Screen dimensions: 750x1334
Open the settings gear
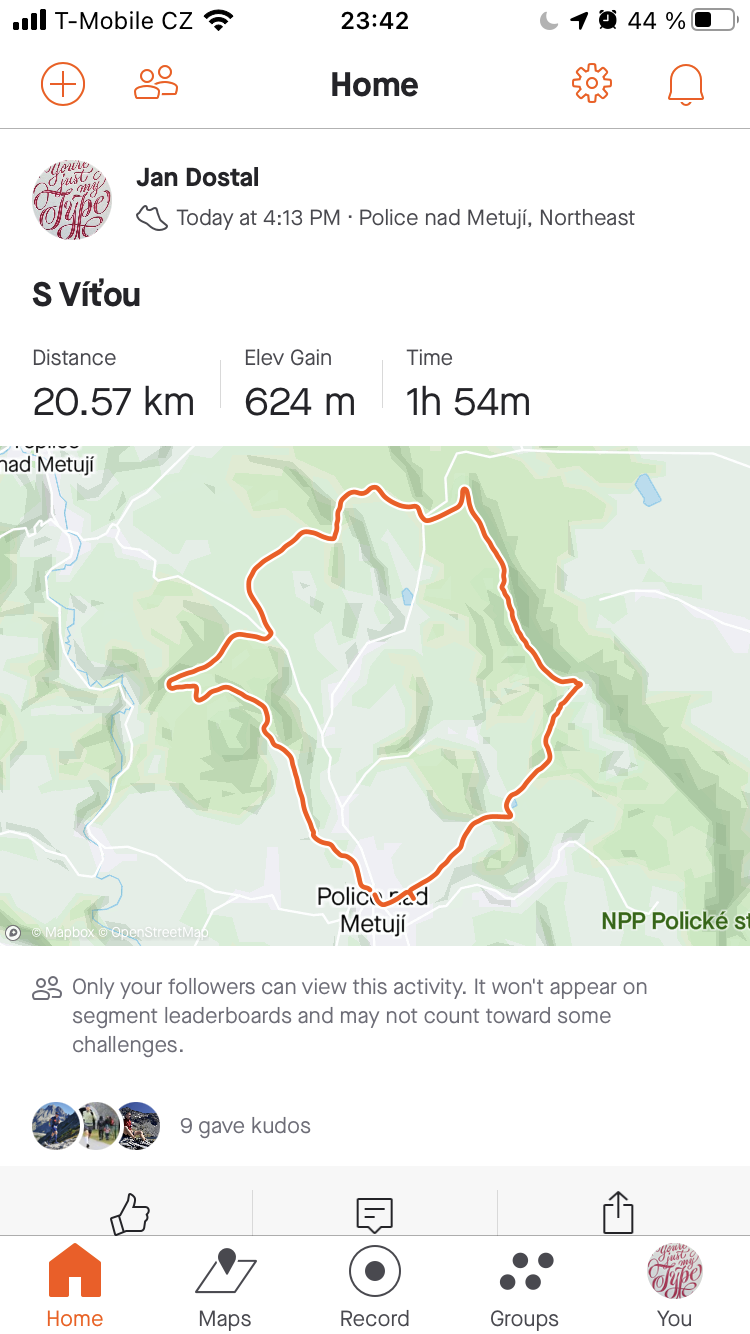591,84
